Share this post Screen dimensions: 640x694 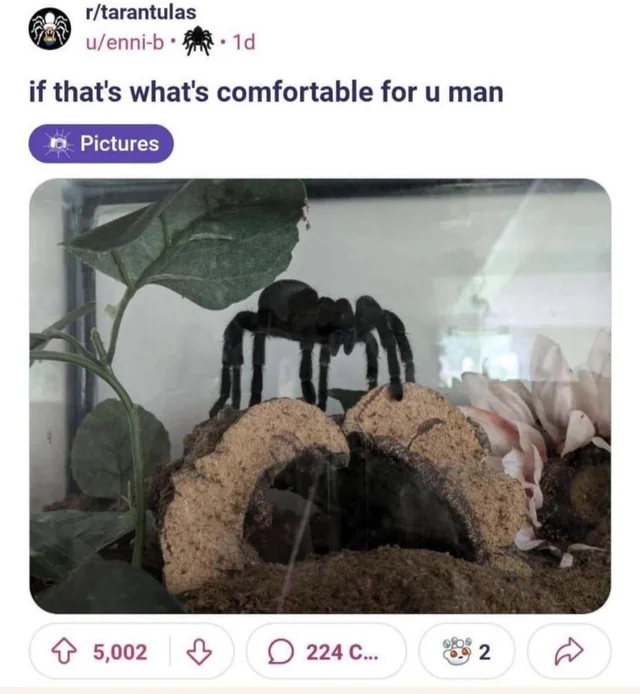[x=568, y=652]
